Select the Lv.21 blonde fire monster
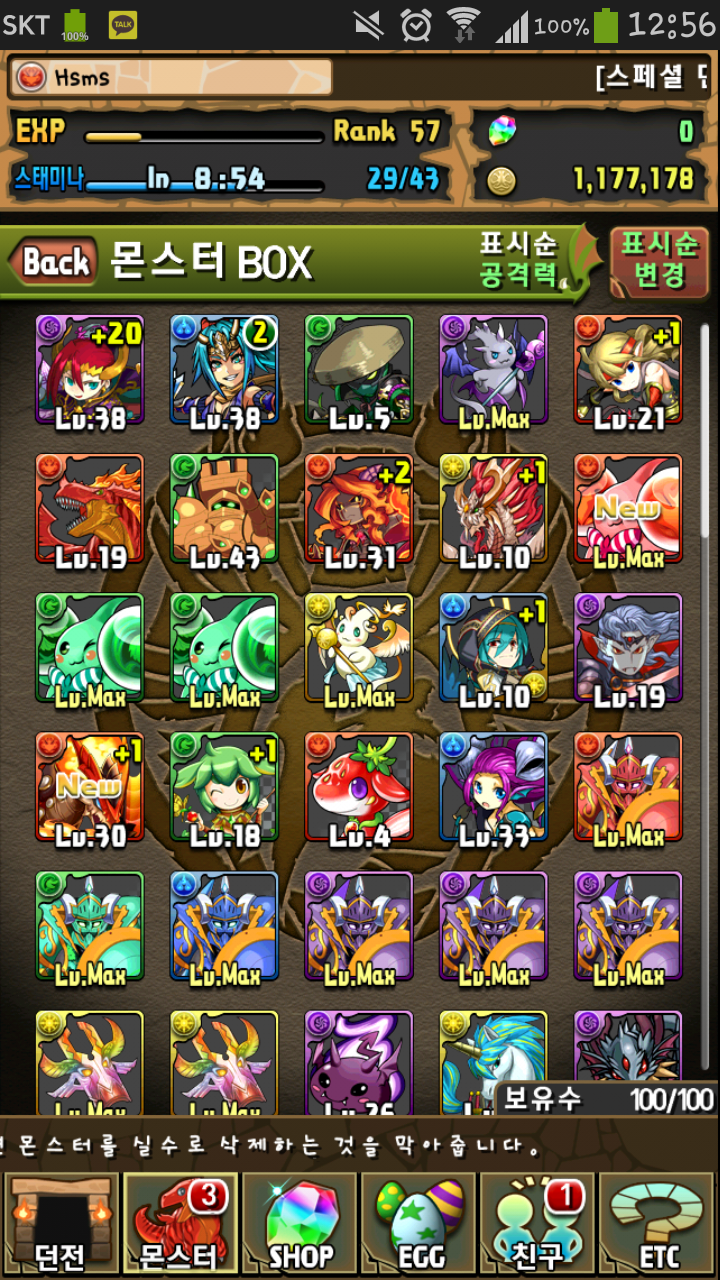Image resolution: width=720 pixels, height=1280 pixels. coord(628,370)
